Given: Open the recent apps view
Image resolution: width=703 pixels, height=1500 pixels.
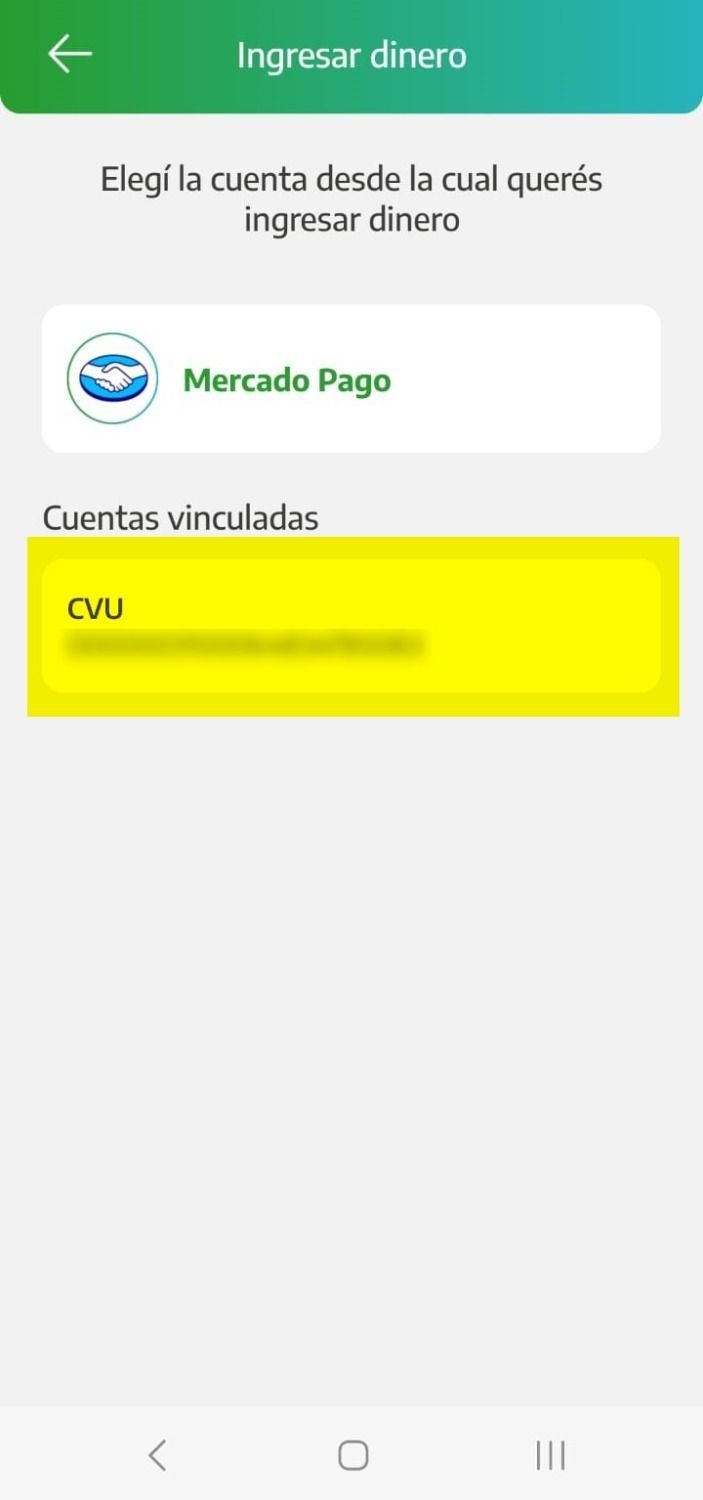Looking at the screenshot, I should pyautogui.click(x=550, y=1454).
